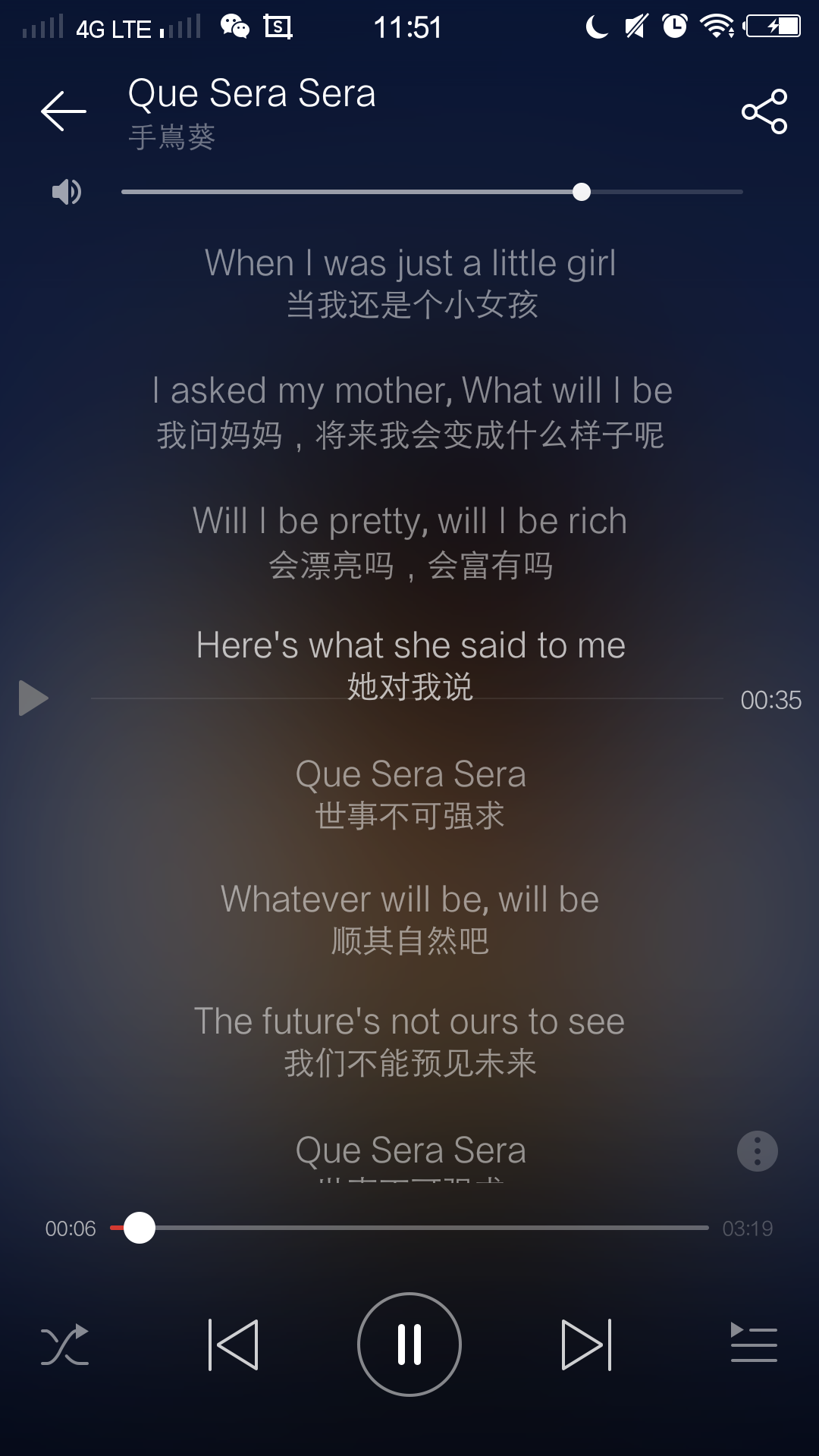Skip to the next track
Viewport: 819px width, 1456px height.
586,1345
